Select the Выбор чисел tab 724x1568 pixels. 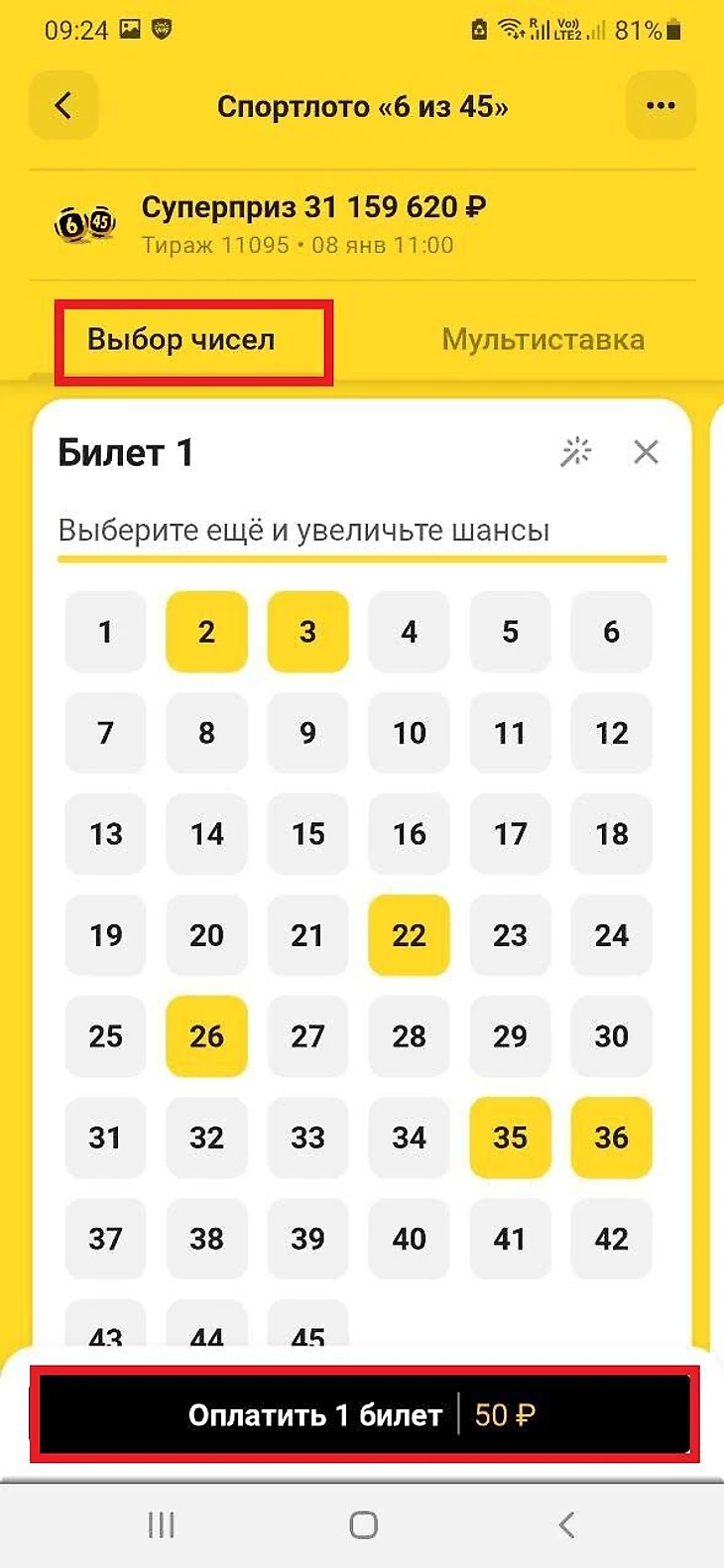point(181,340)
